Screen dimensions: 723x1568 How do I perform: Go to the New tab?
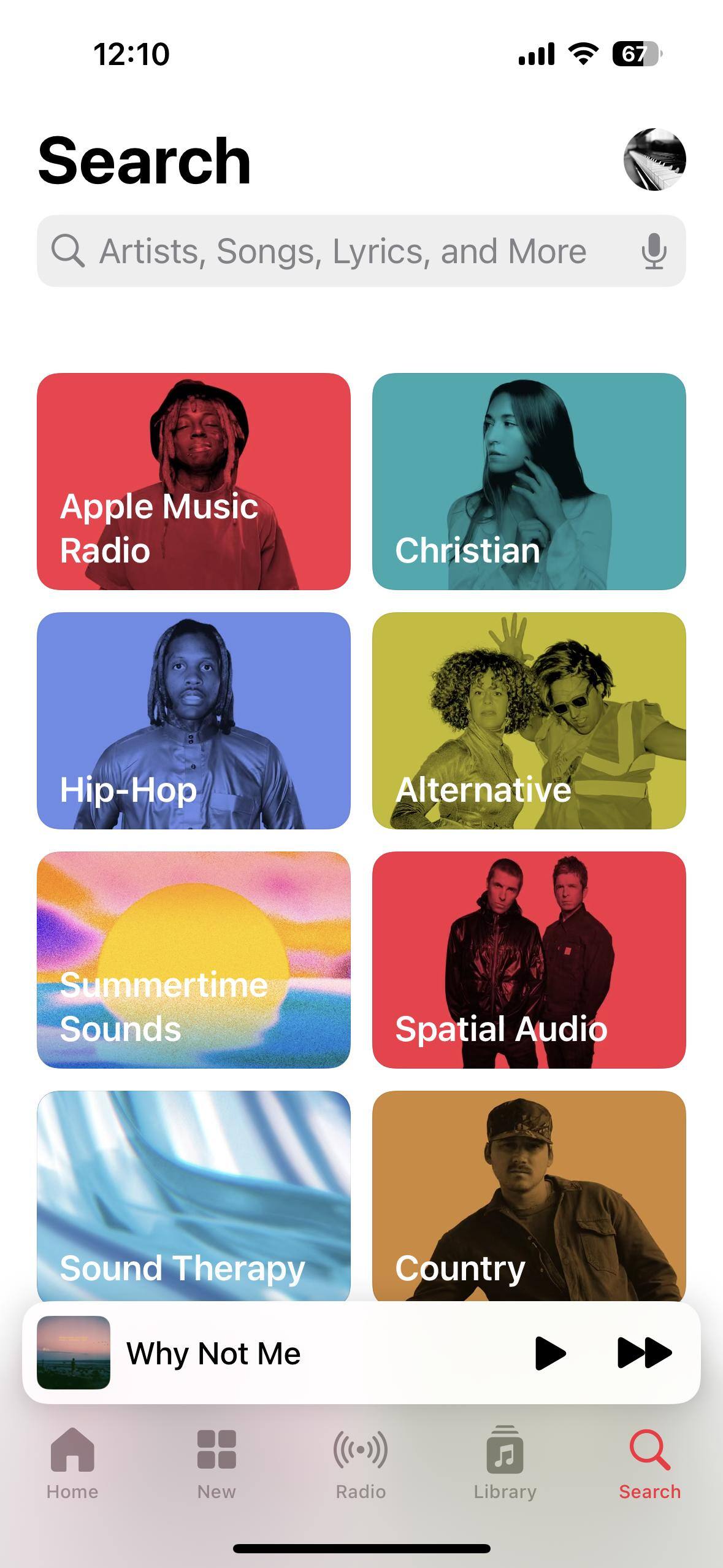pyautogui.click(x=216, y=1463)
